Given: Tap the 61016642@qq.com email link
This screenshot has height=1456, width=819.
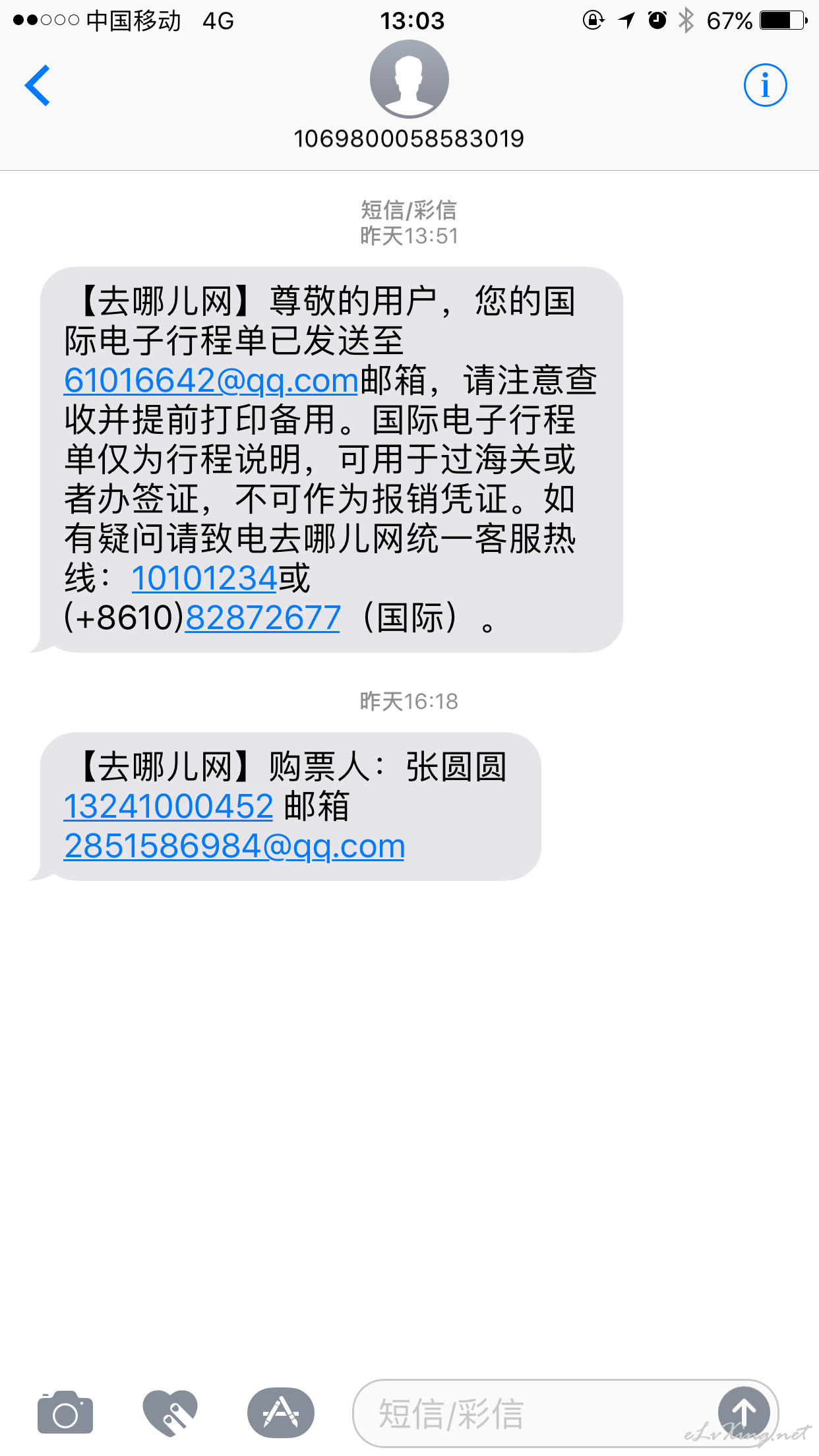Looking at the screenshot, I should coord(211,380).
